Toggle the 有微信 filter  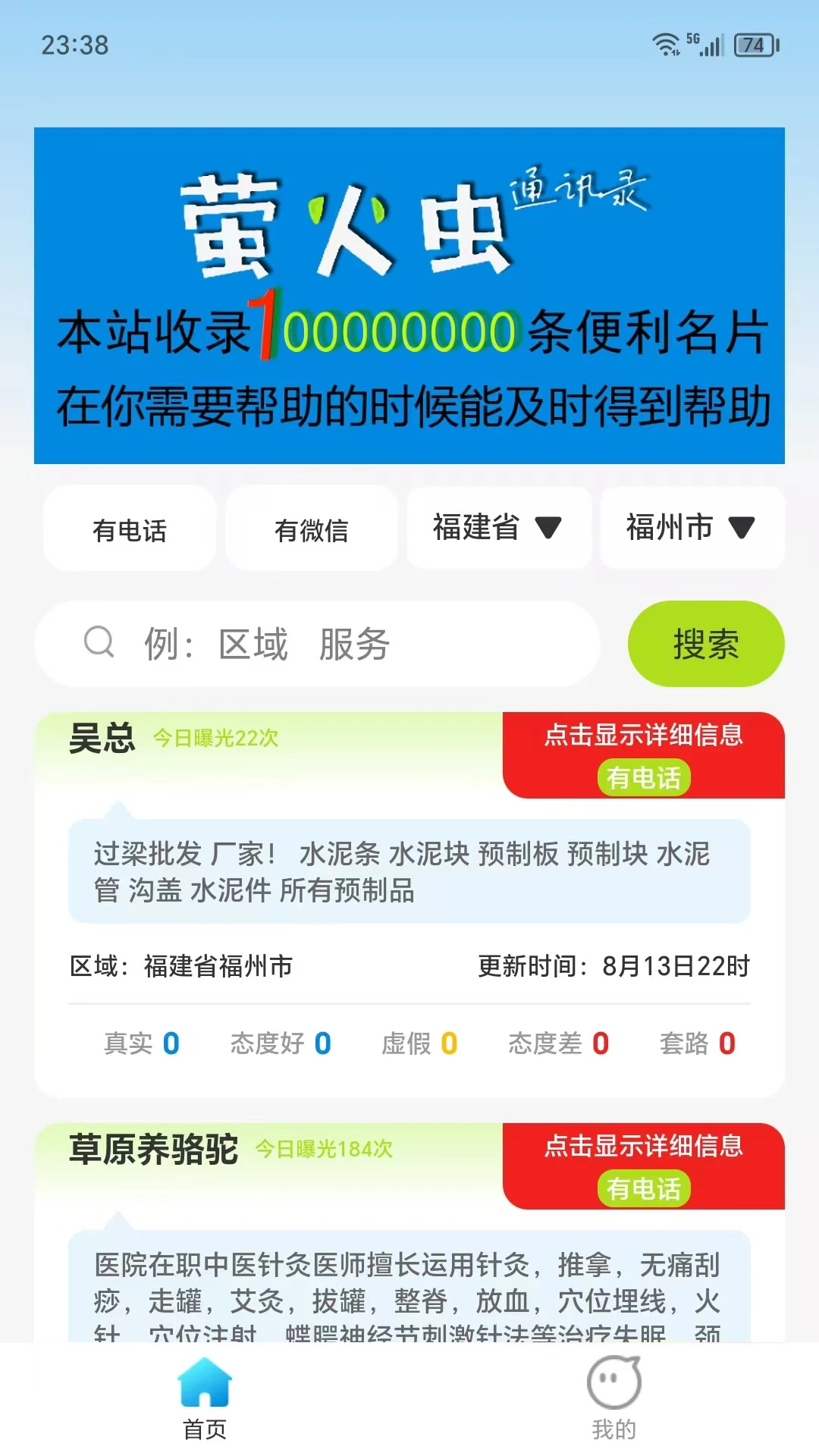coord(312,529)
